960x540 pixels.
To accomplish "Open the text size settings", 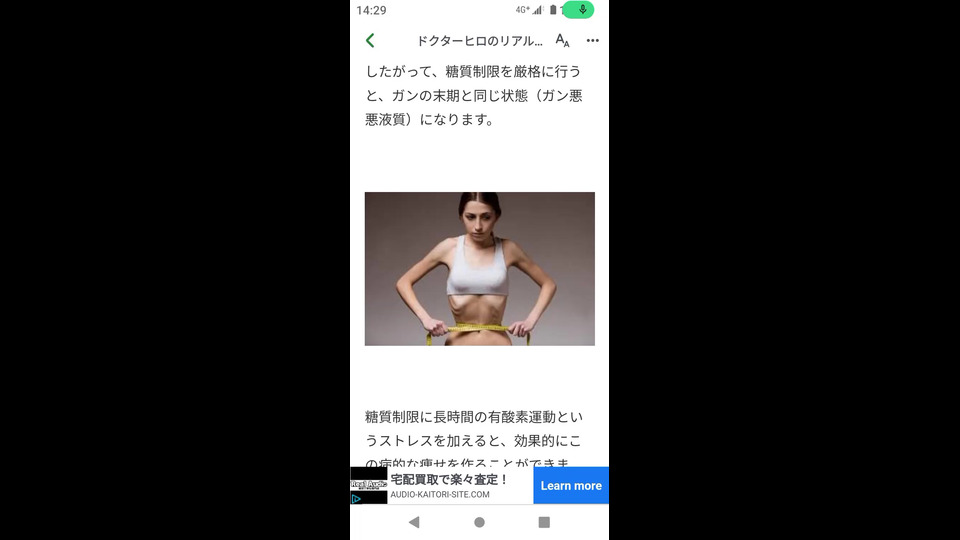I will 562,41.
